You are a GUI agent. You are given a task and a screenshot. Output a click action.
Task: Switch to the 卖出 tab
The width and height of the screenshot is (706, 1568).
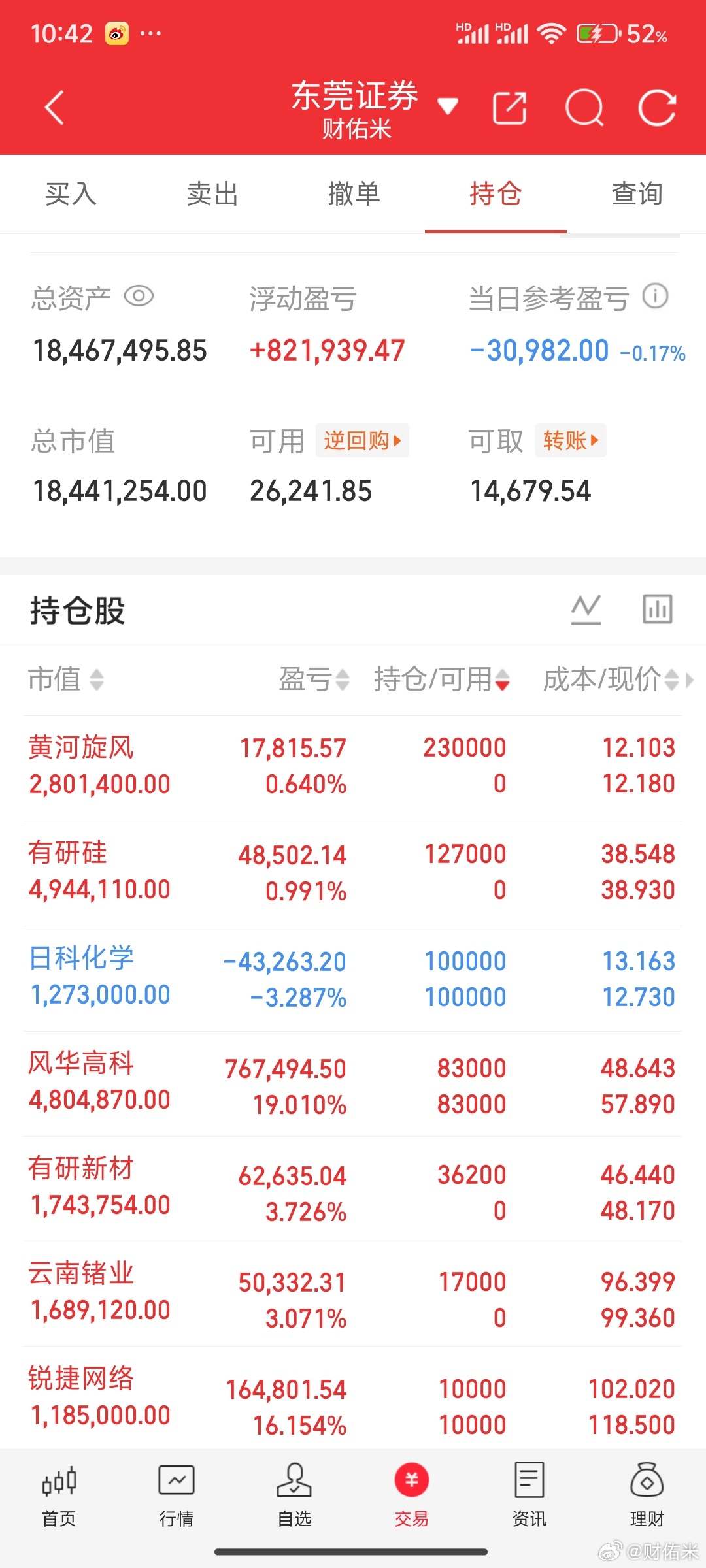tap(212, 194)
